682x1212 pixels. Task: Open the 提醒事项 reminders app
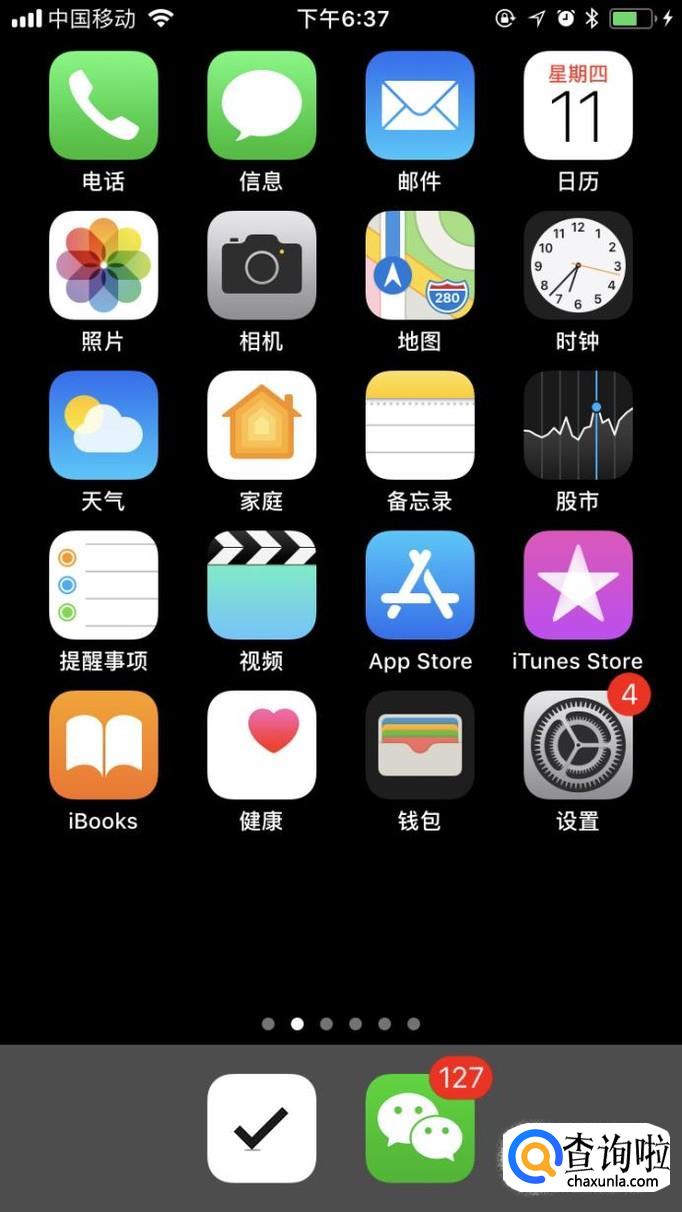pos(103,585)
